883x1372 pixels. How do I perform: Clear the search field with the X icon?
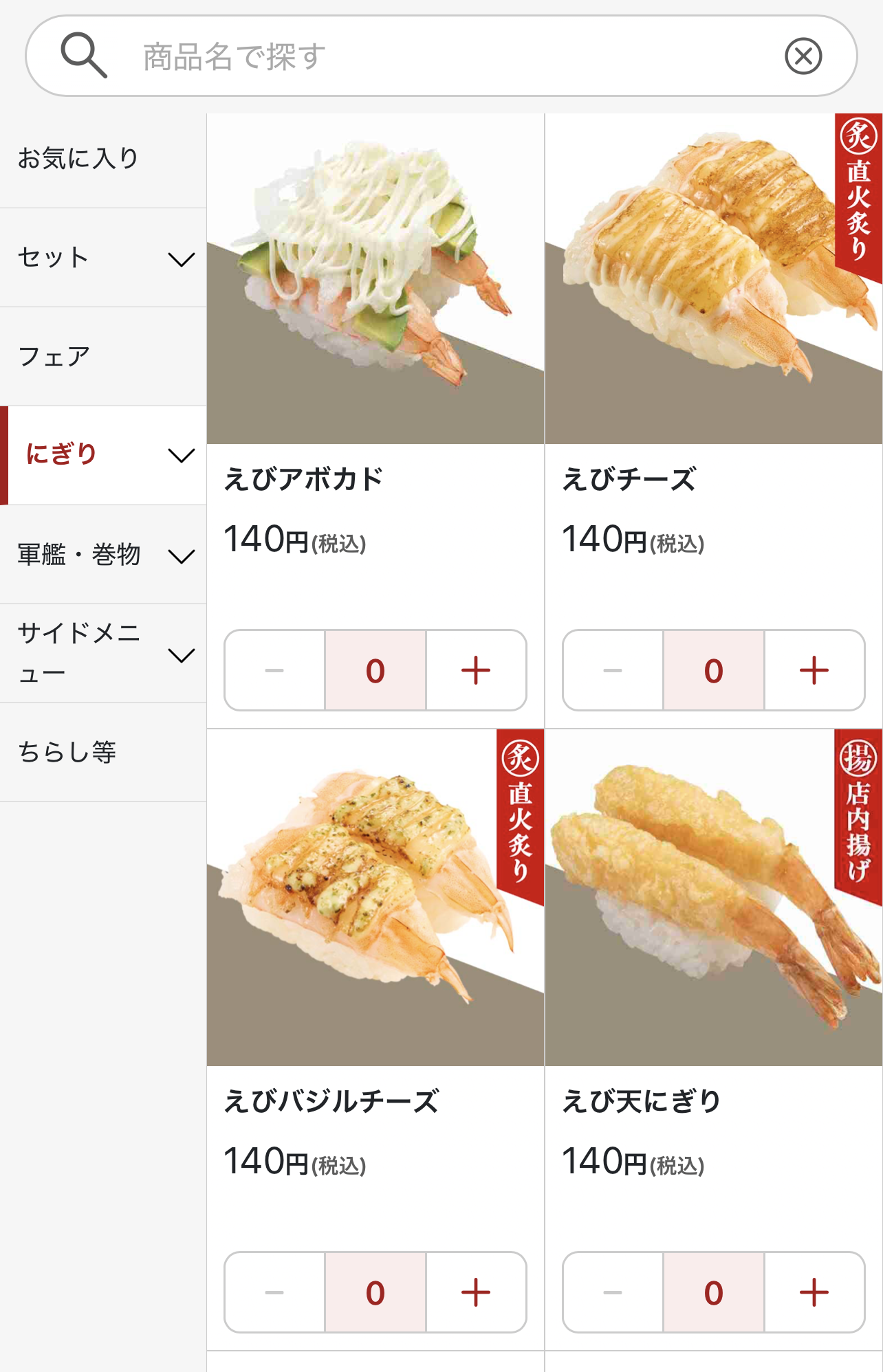[803, 56]
